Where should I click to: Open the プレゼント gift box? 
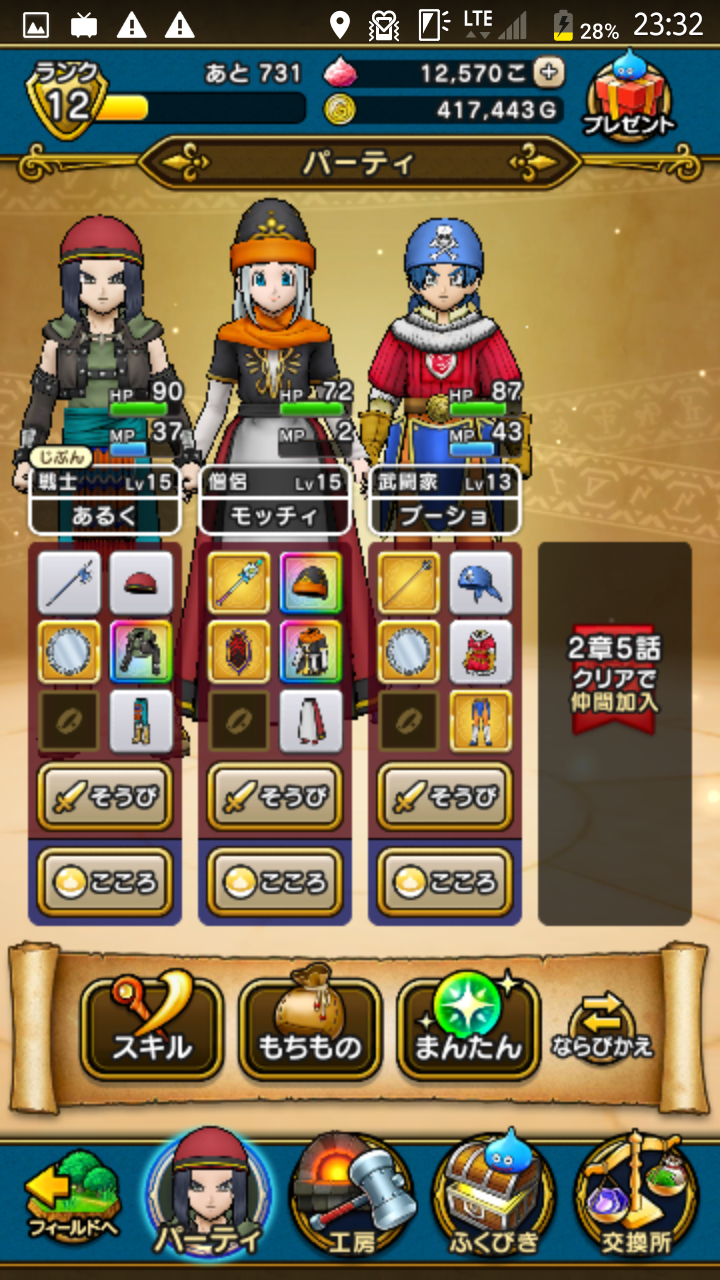(x=633, y=96)
